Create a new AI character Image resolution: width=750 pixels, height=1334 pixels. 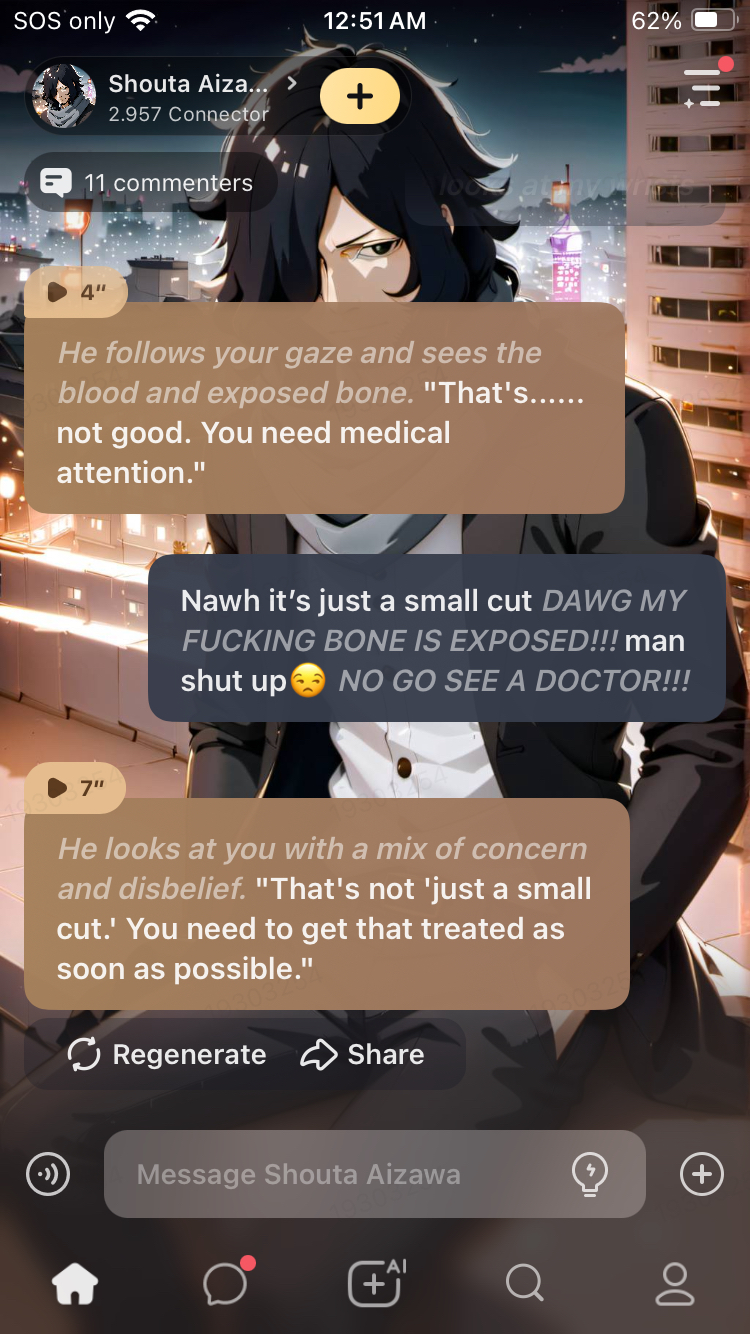tap(375, 1284)
